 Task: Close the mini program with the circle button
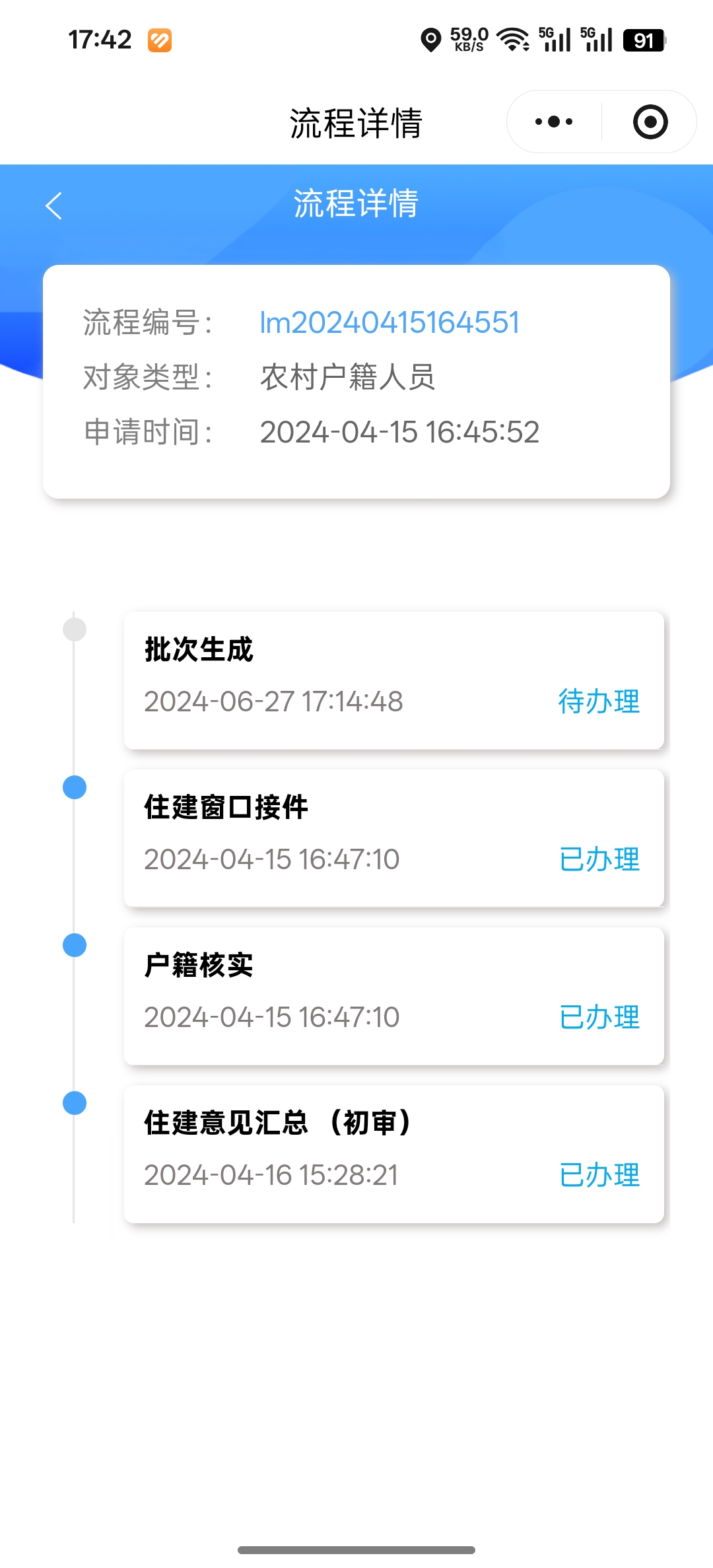click(650, 122)
